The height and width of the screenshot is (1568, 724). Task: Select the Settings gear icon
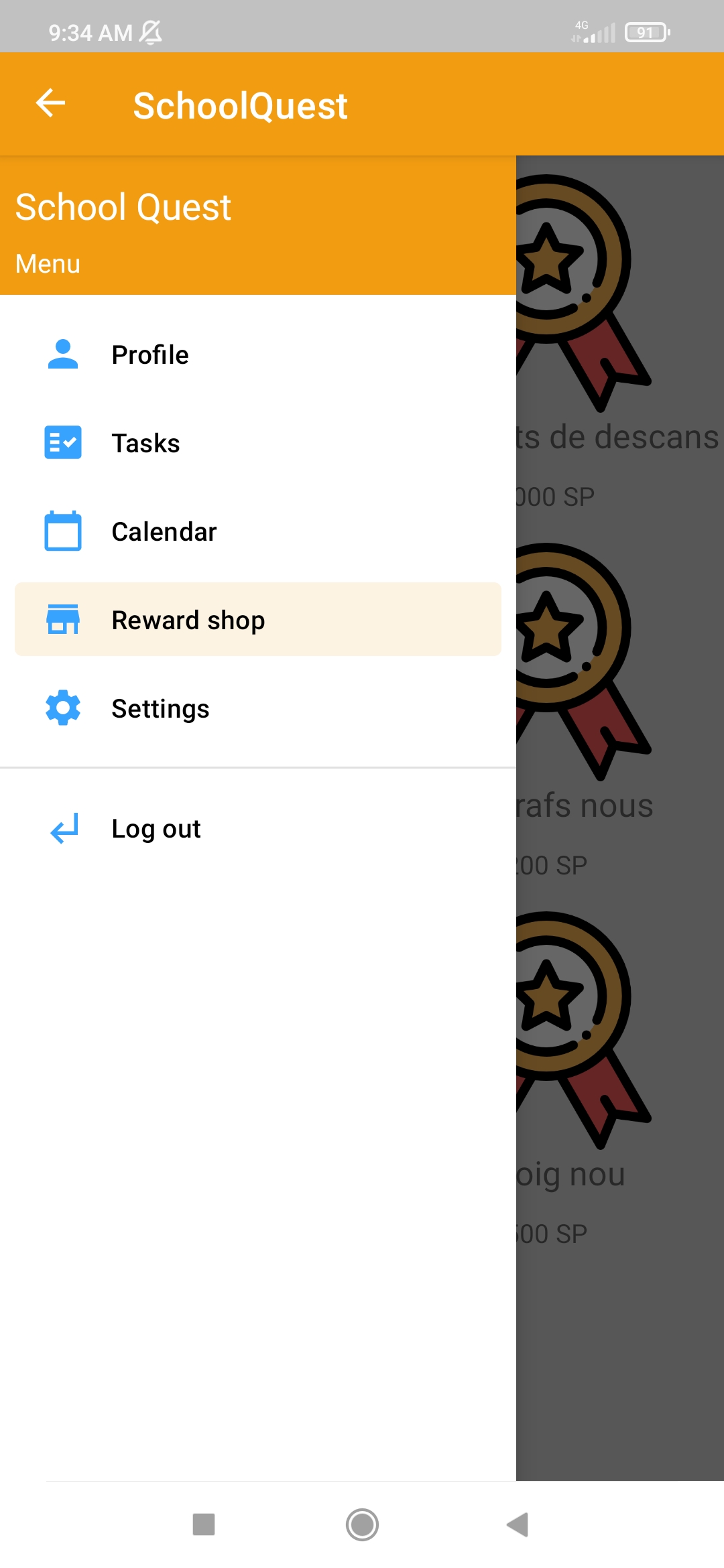(63, 708)
